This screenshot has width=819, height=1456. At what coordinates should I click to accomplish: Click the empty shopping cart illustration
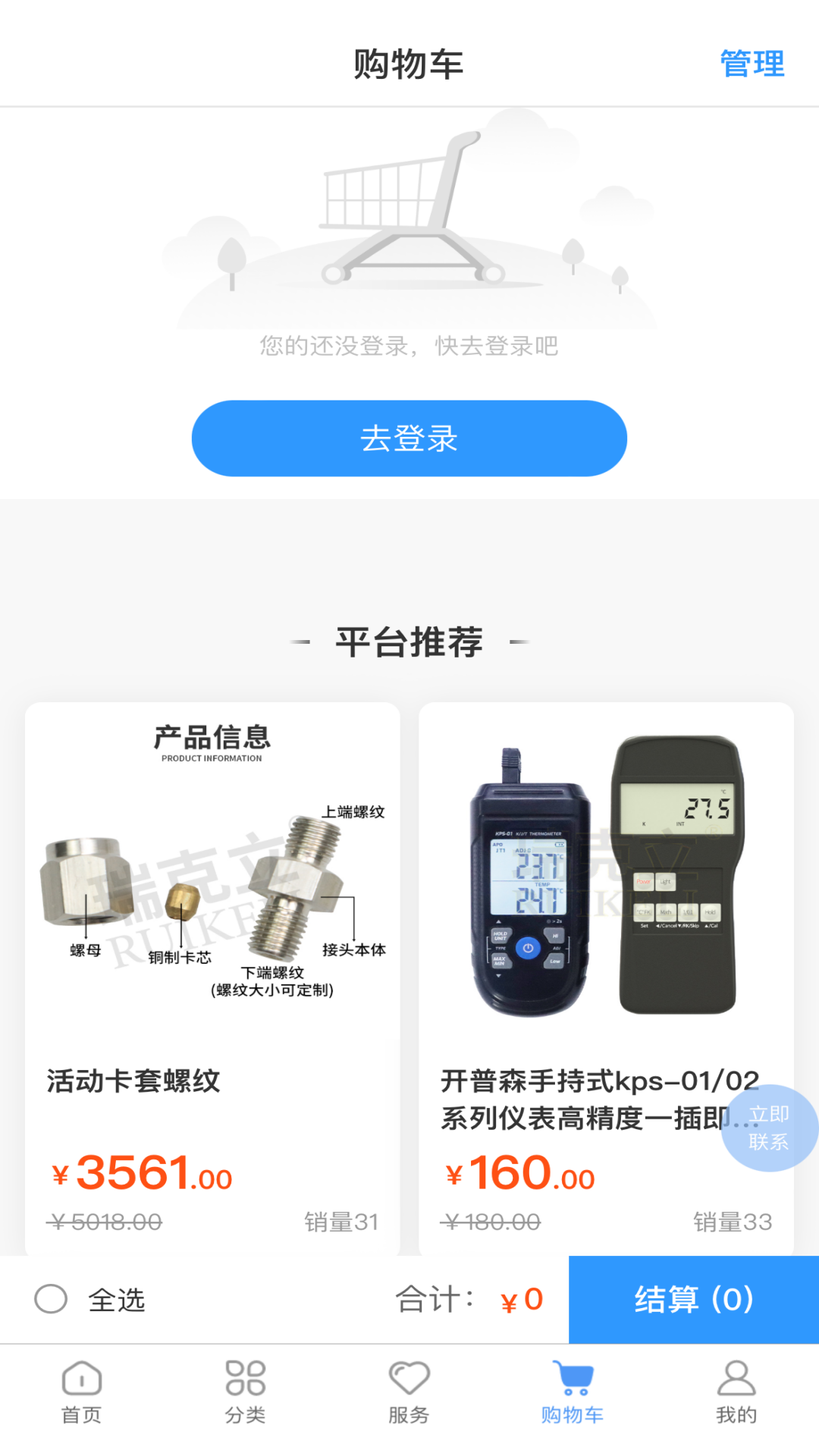pos(409,220)
